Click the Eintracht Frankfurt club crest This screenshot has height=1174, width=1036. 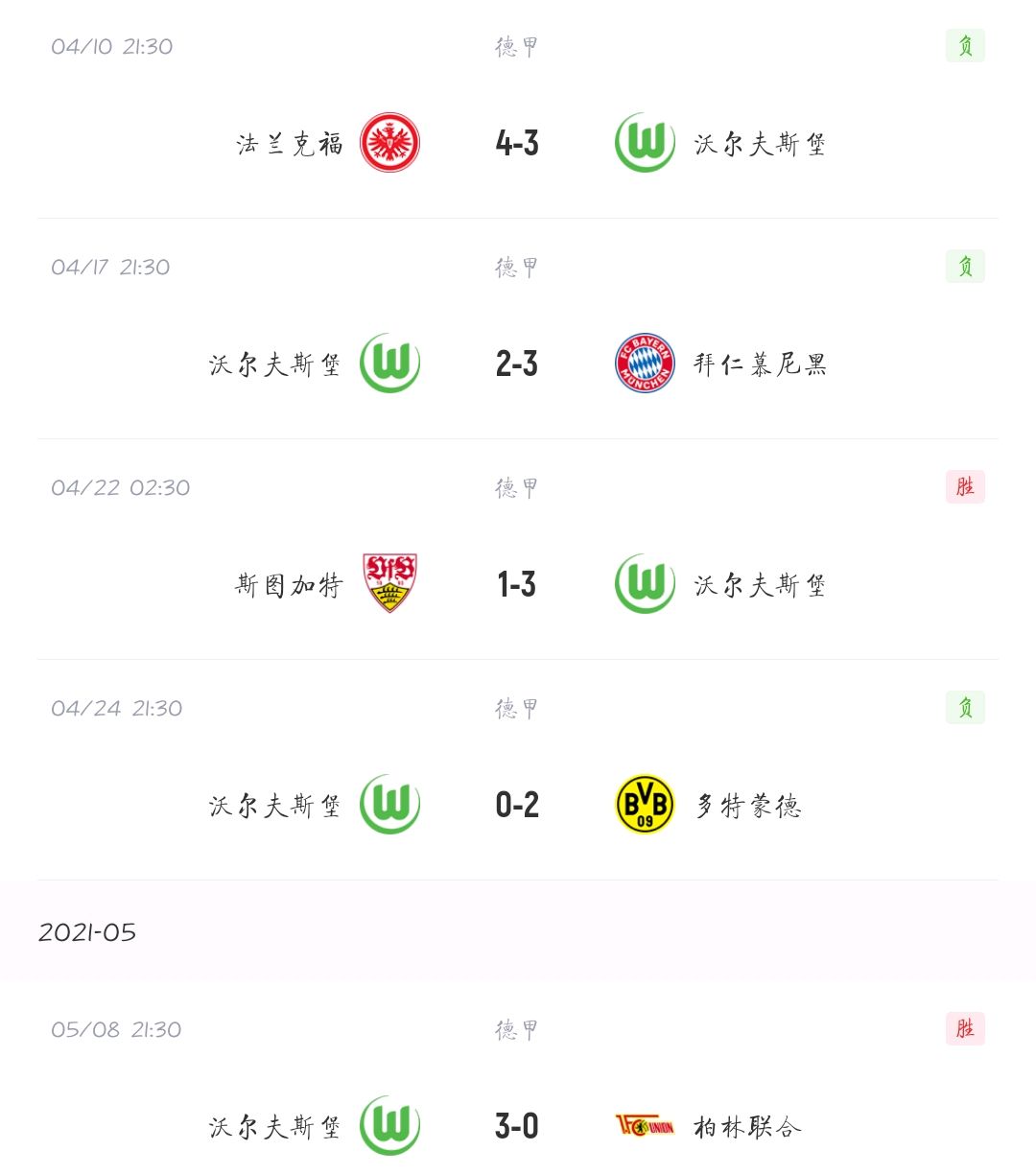tap(391, 142)
